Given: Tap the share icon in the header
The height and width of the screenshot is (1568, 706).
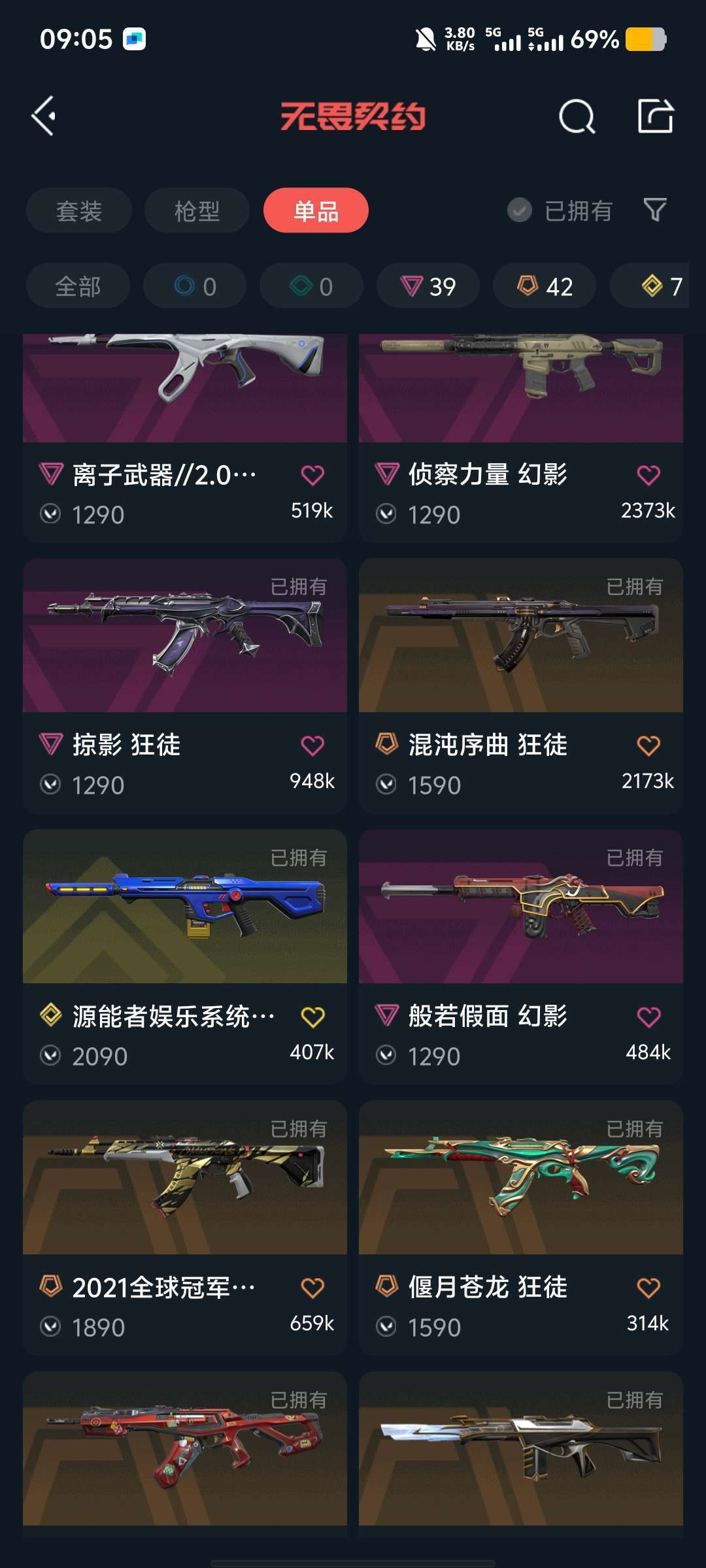Looking at the screenshot, I should [x=655, y=116].
